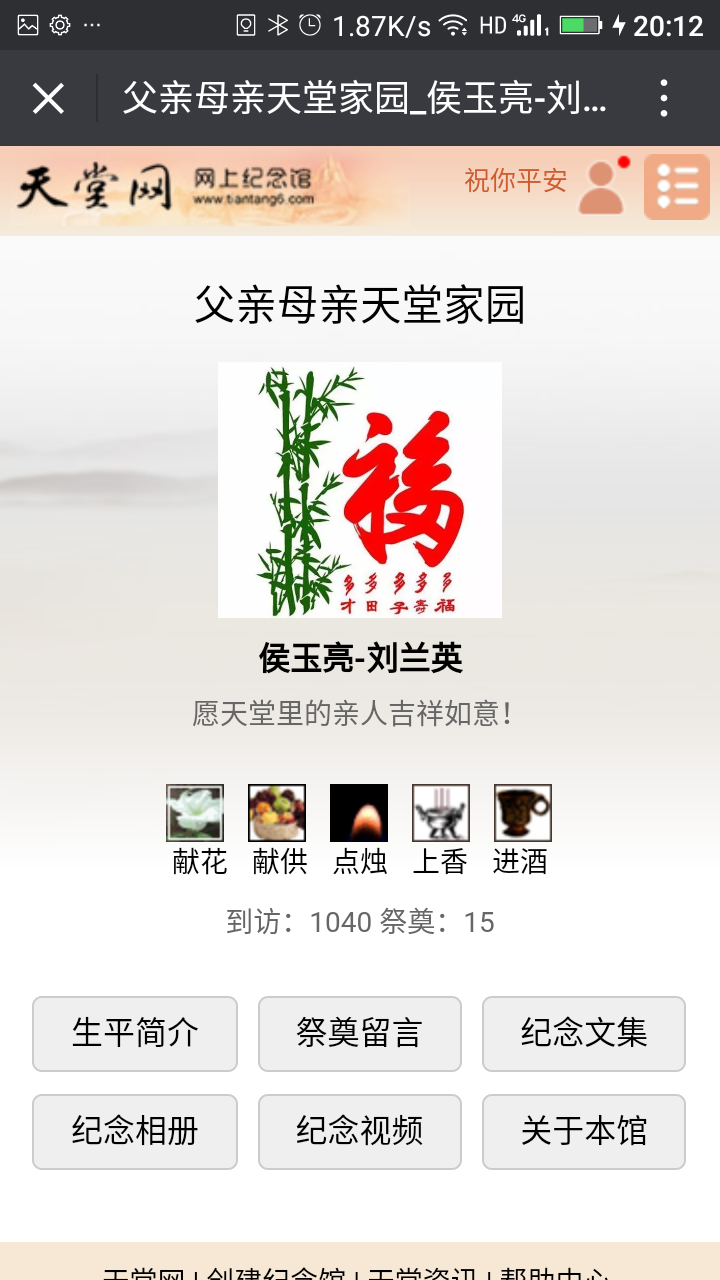Open the site list menu button
The height and width of the screenshot is (1280, 720).
tap(677, 187)
